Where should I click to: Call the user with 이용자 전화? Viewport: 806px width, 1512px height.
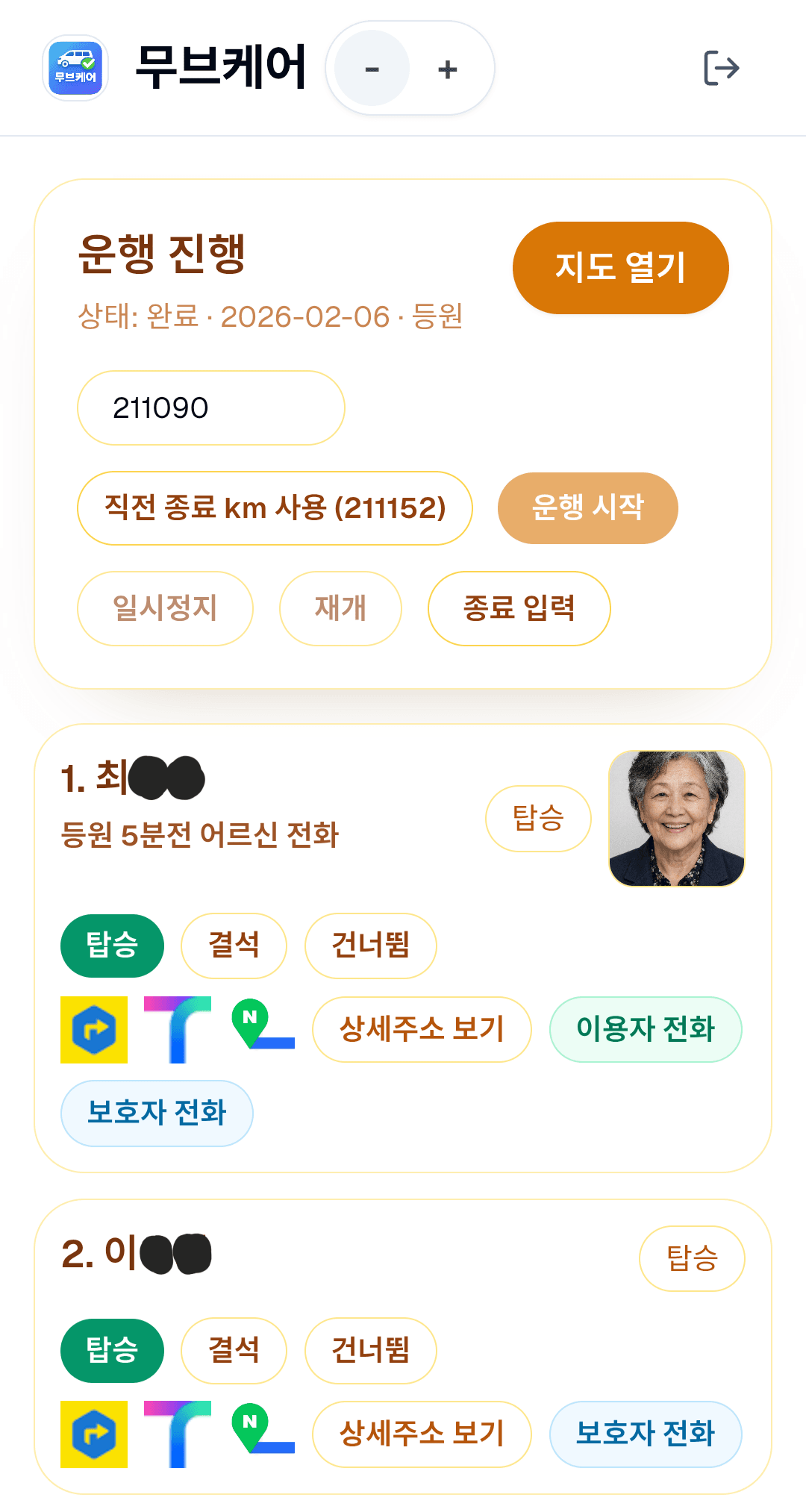click(x=645, y=1030)
